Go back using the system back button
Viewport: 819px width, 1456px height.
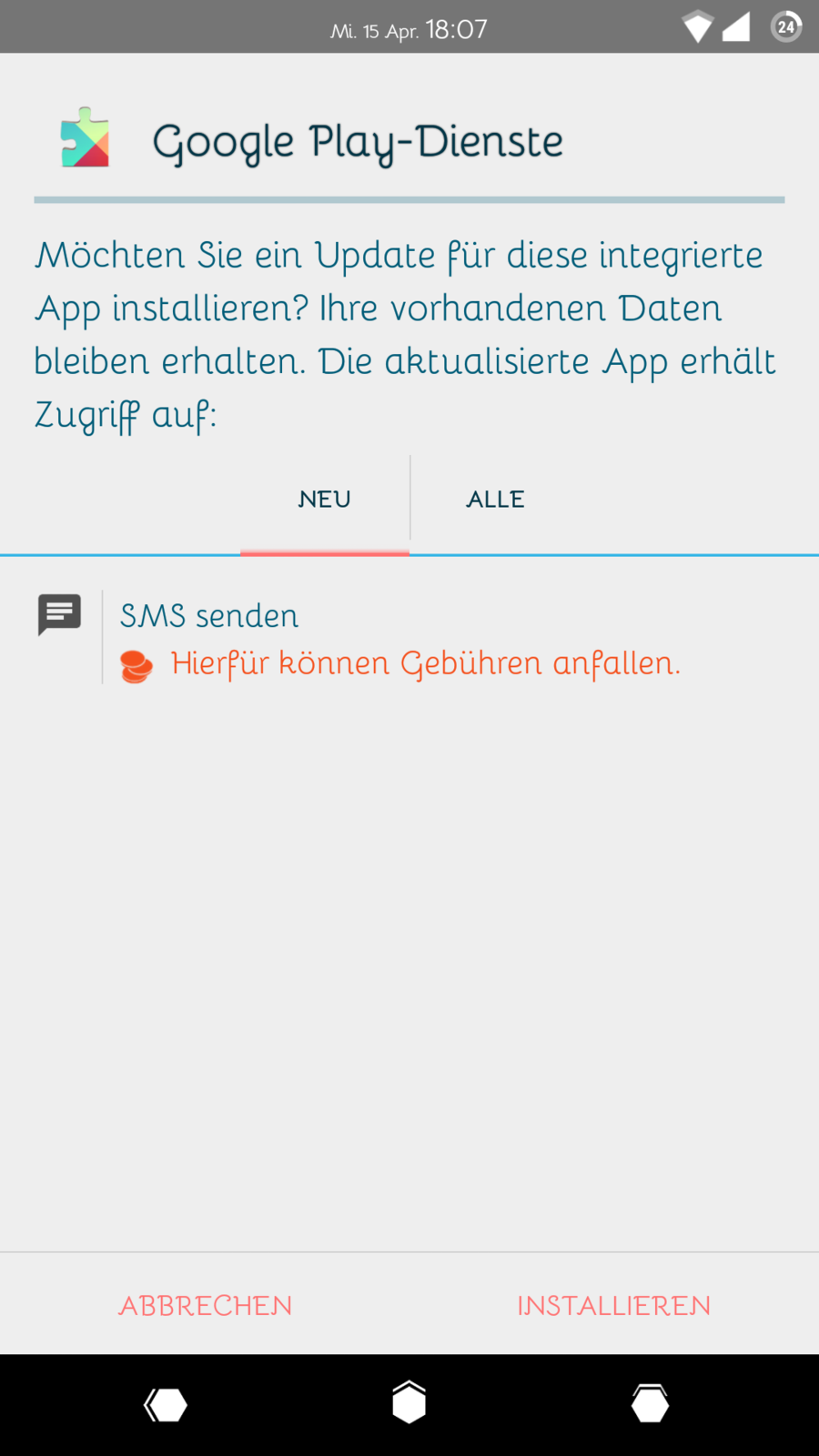pyautogui.click(x=166, y=1404)
